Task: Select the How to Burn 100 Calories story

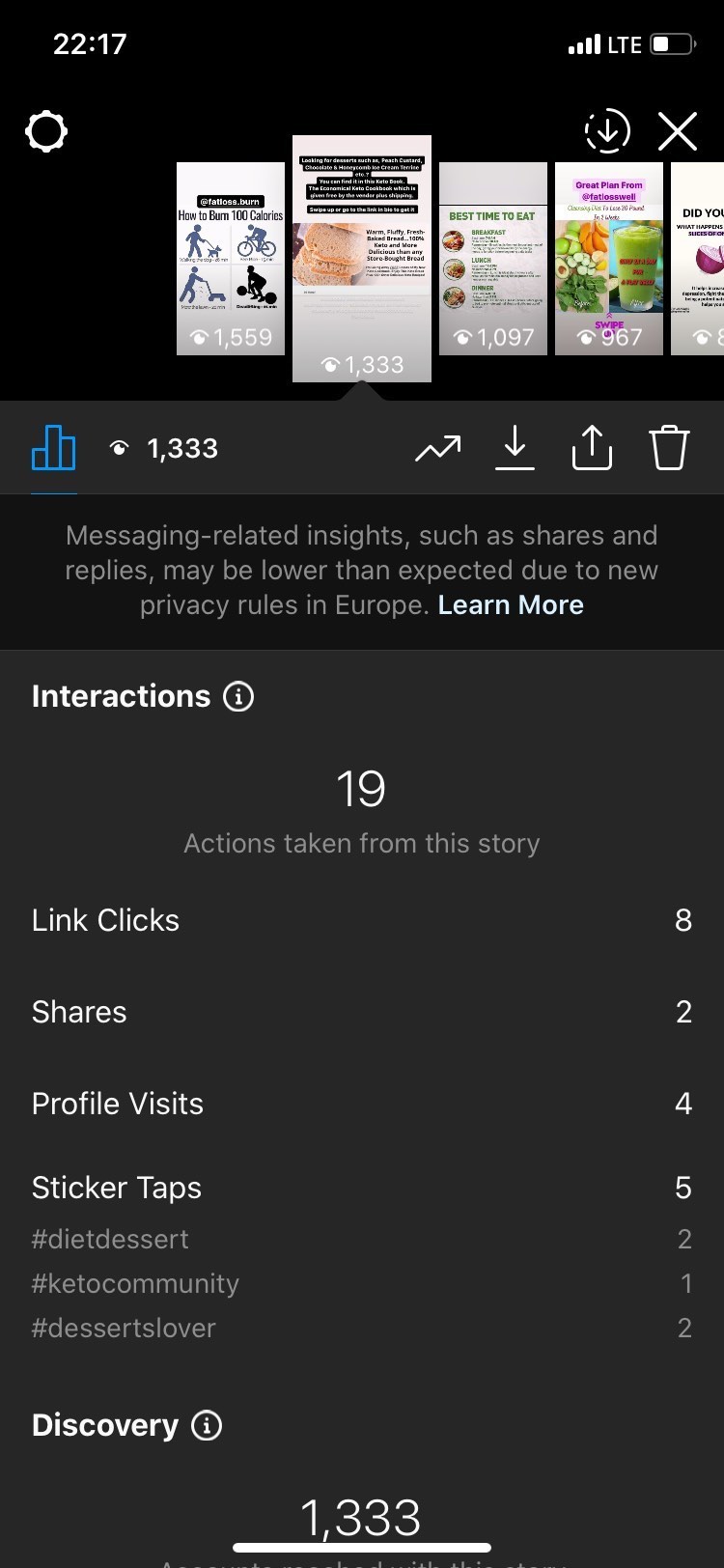Action: pos(231,259)
